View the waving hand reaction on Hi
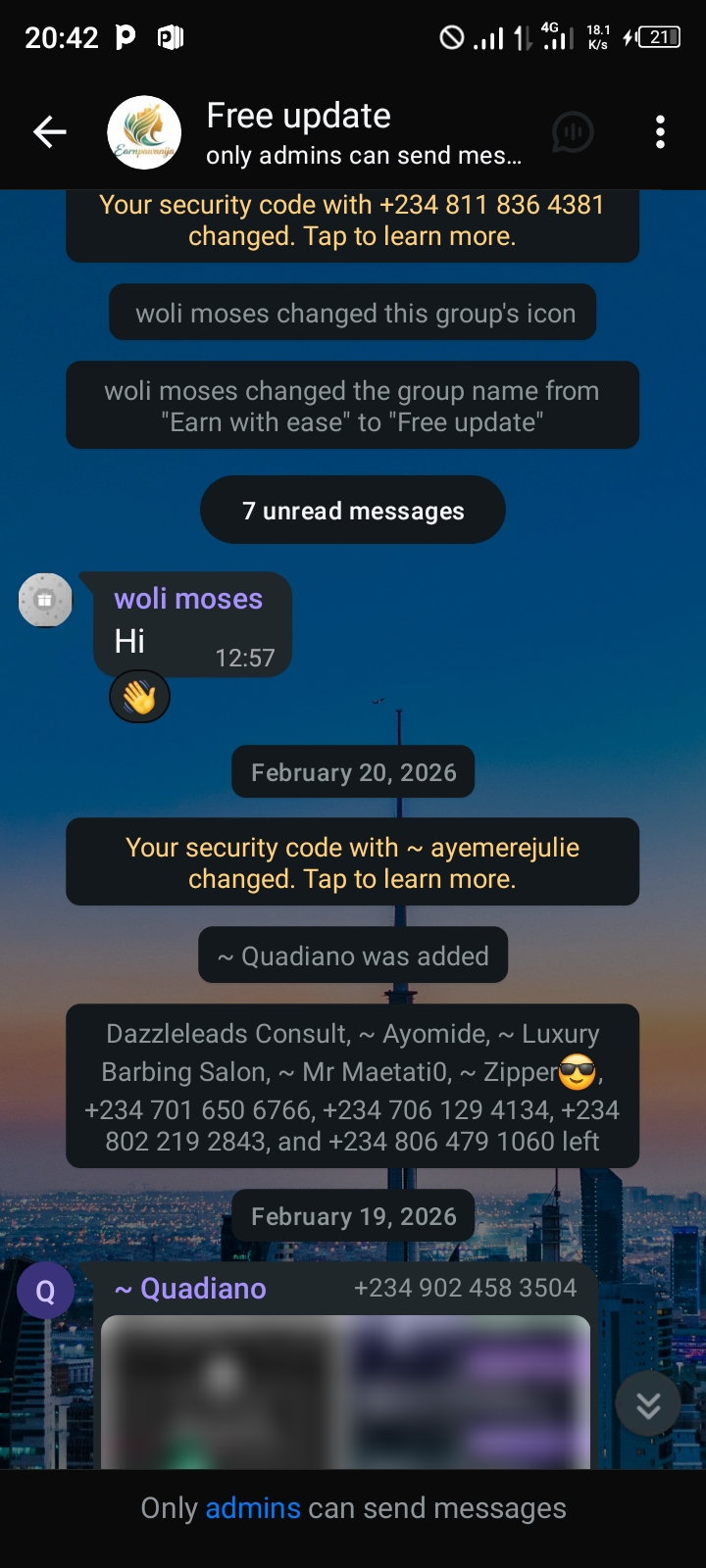 pos(139,698)
